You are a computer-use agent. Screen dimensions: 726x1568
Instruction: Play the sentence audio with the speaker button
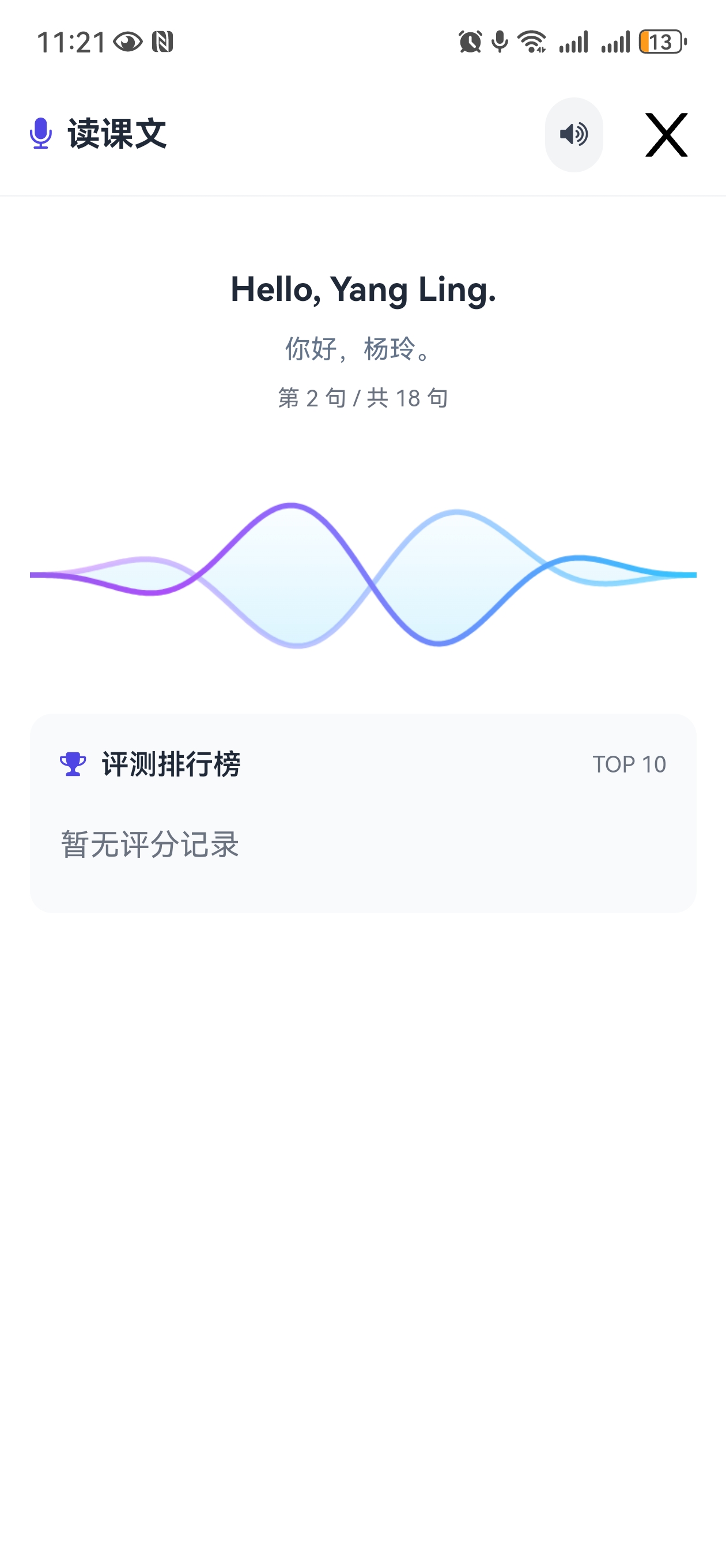(573, 134)
